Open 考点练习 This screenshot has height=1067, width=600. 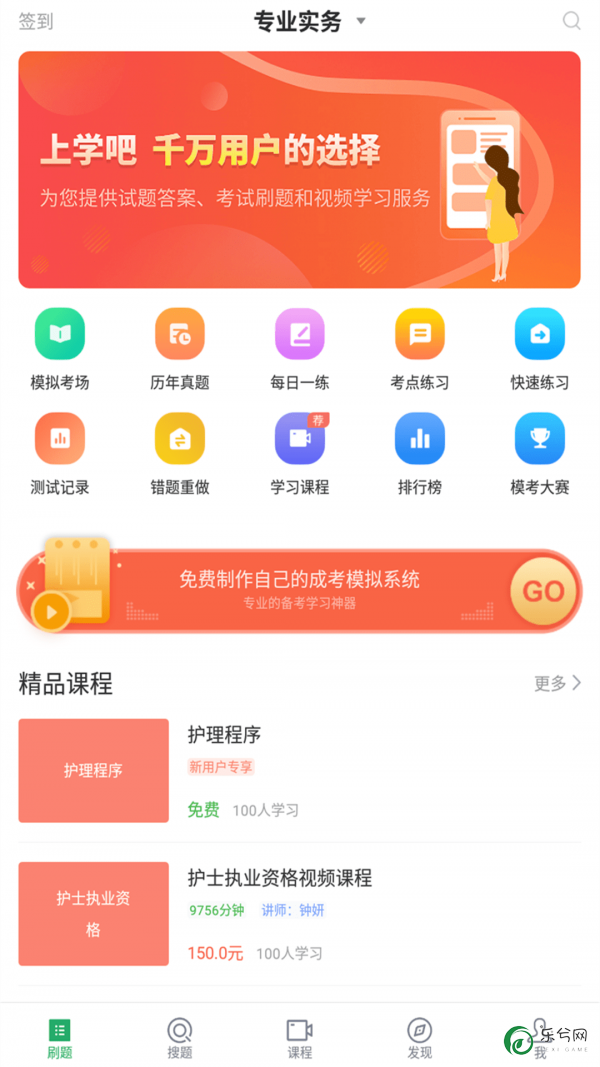[420, 349]
